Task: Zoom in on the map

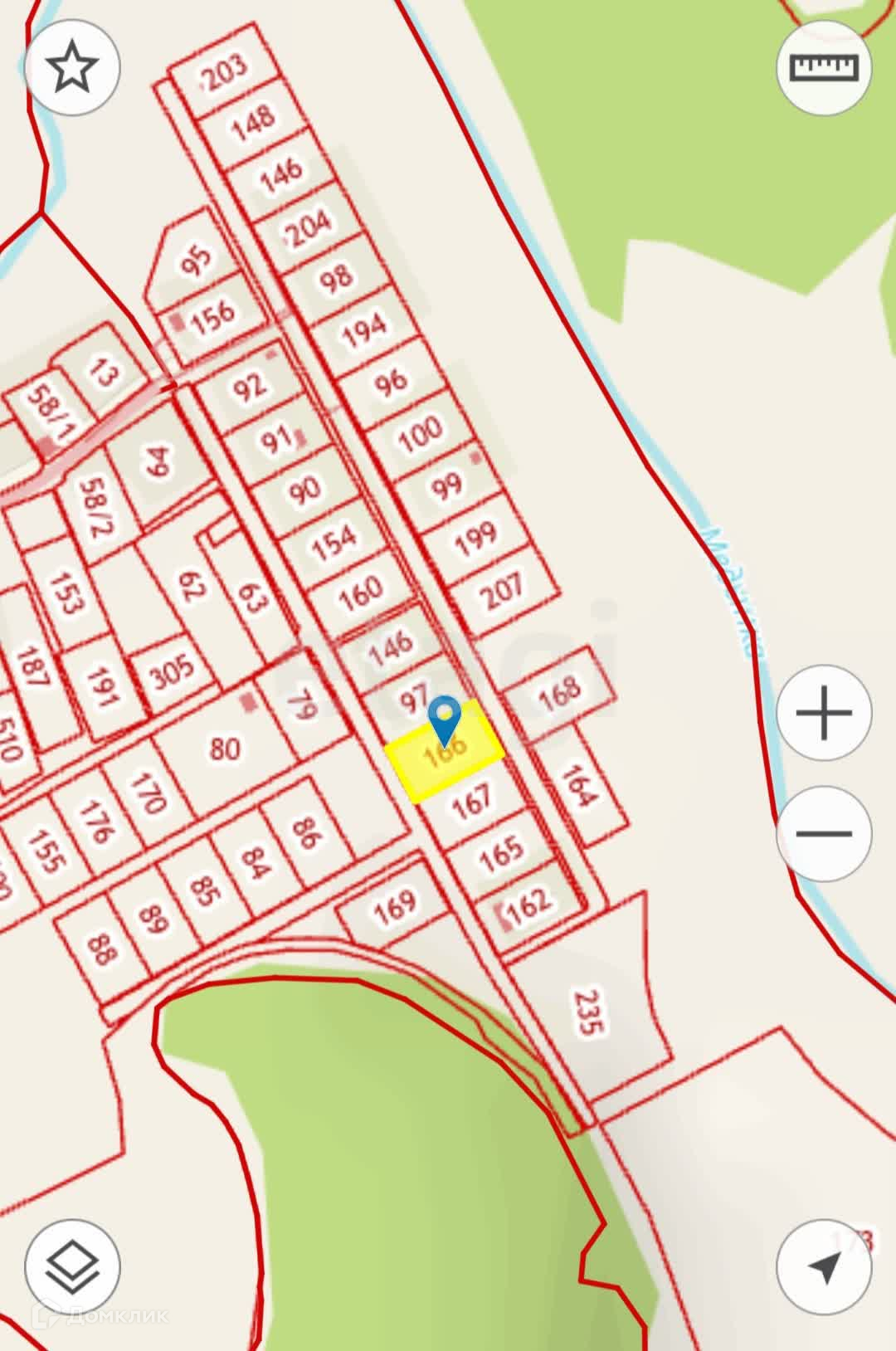Action: [x=824, y=712]
